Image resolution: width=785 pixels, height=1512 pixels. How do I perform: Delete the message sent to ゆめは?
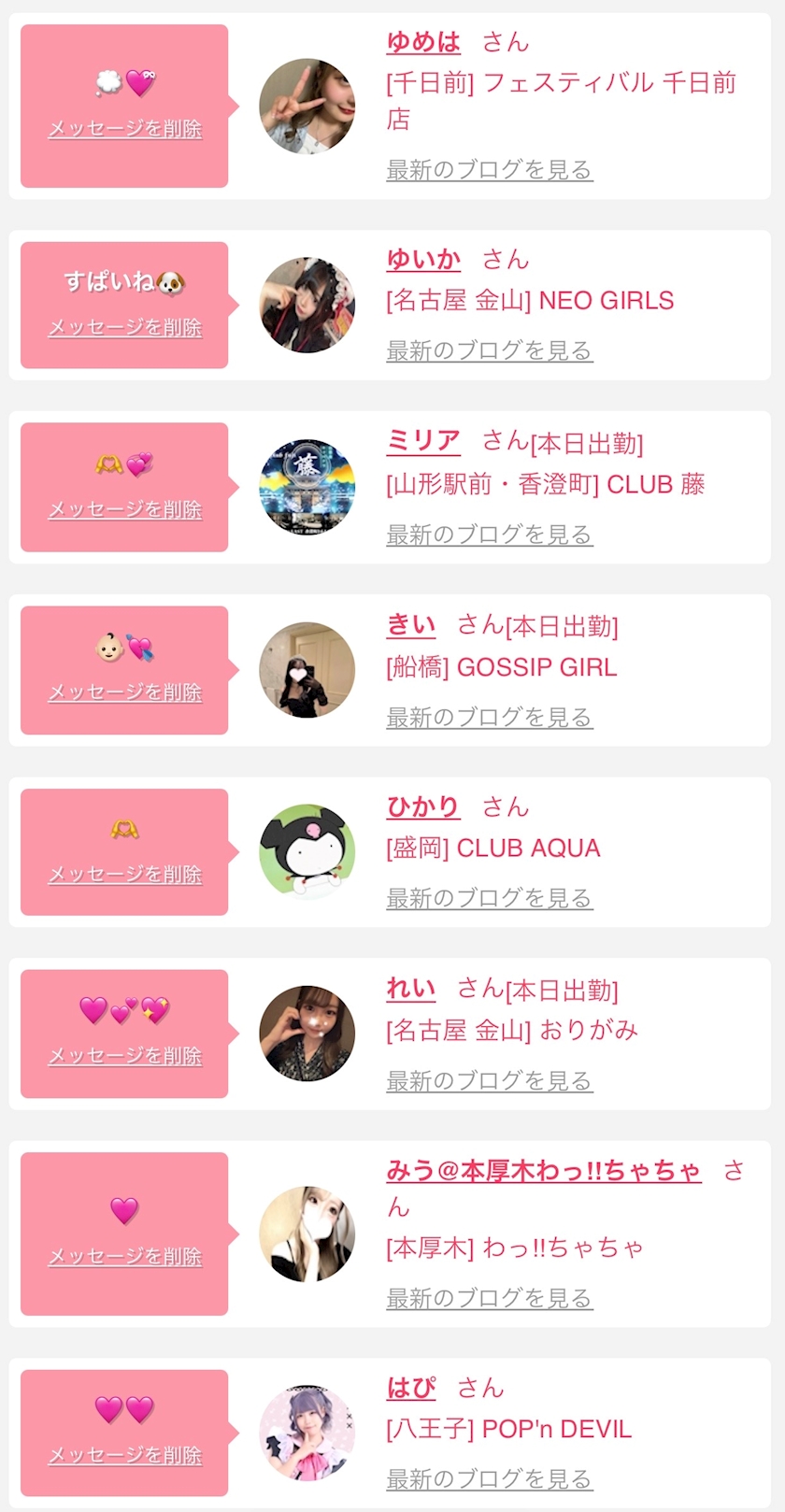tap(124, 129)
